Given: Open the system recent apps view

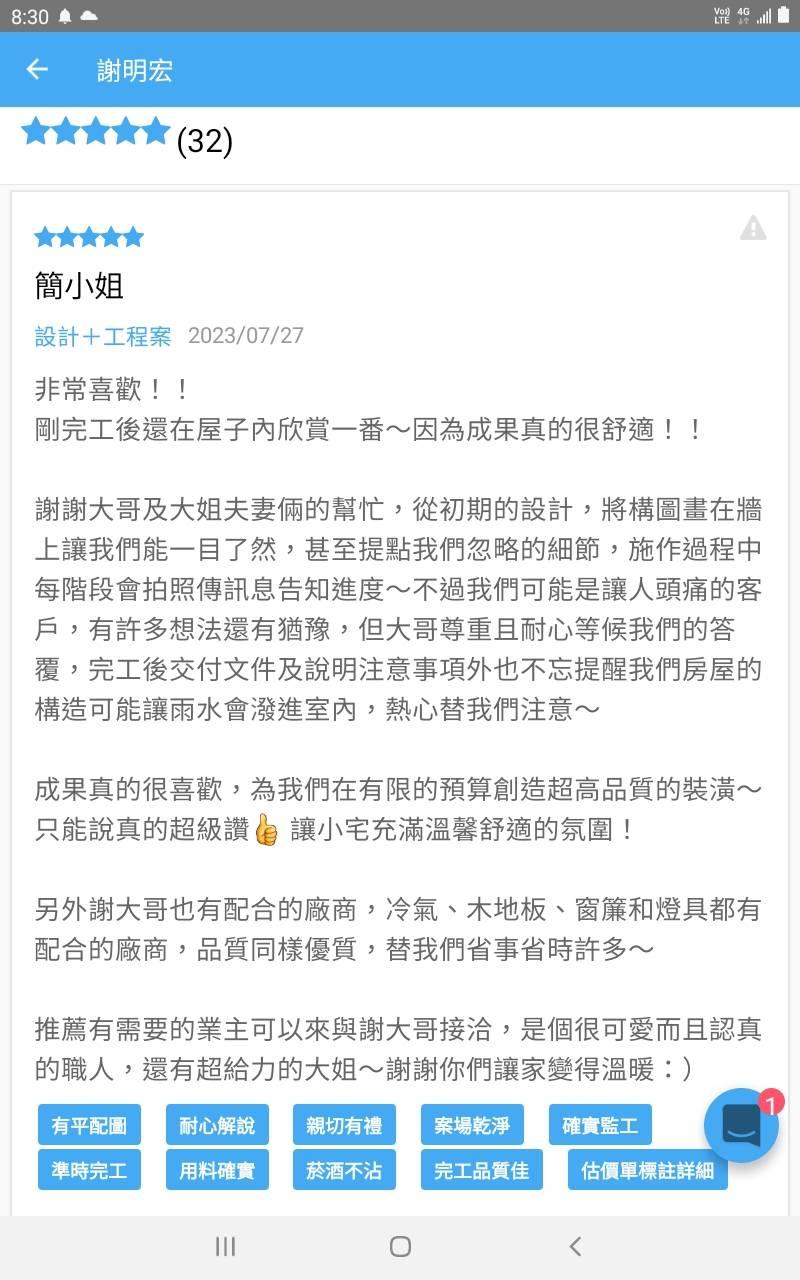Looking at the screenshot, I should (x=226, y=1246).
